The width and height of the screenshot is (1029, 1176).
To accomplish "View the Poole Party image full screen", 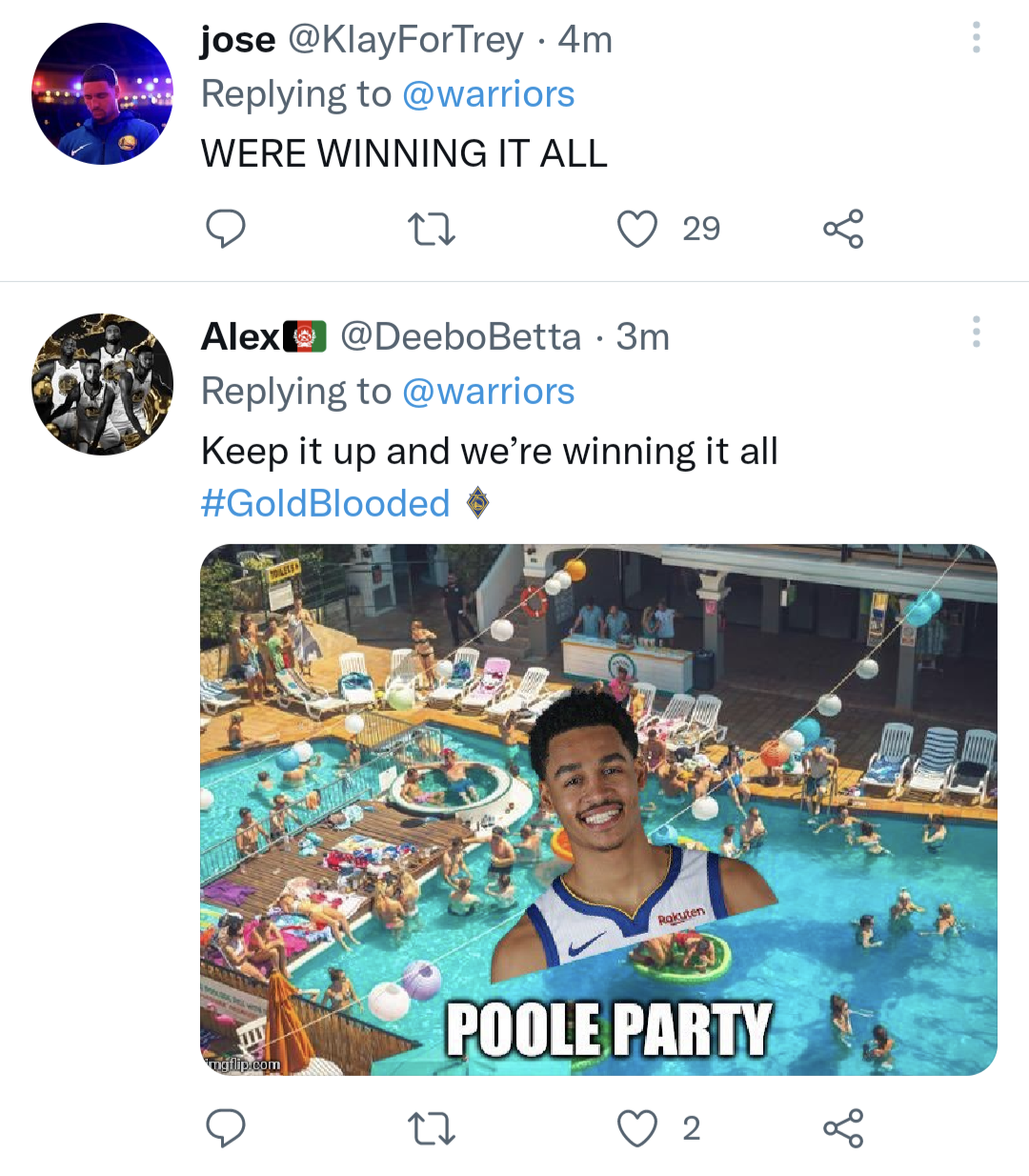I will click(x=598, y=809).
